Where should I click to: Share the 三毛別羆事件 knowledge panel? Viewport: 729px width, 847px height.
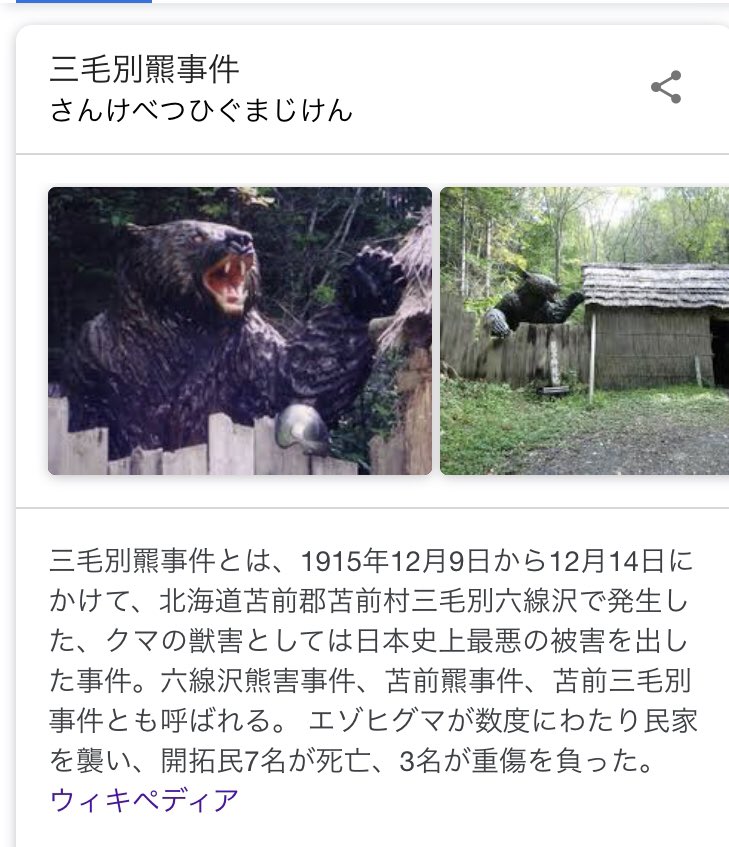point(666,87)
